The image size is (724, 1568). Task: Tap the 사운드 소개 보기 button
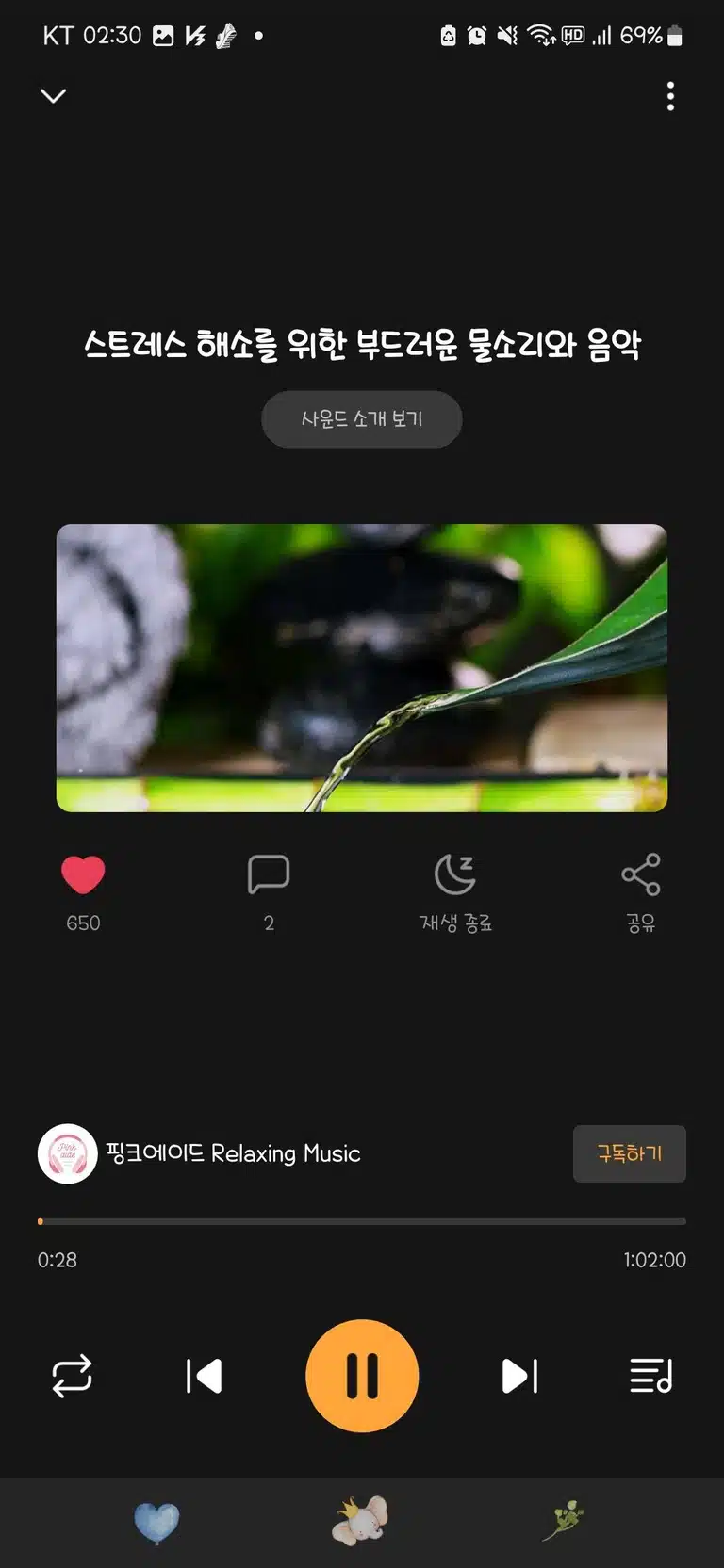click(361, 418)
